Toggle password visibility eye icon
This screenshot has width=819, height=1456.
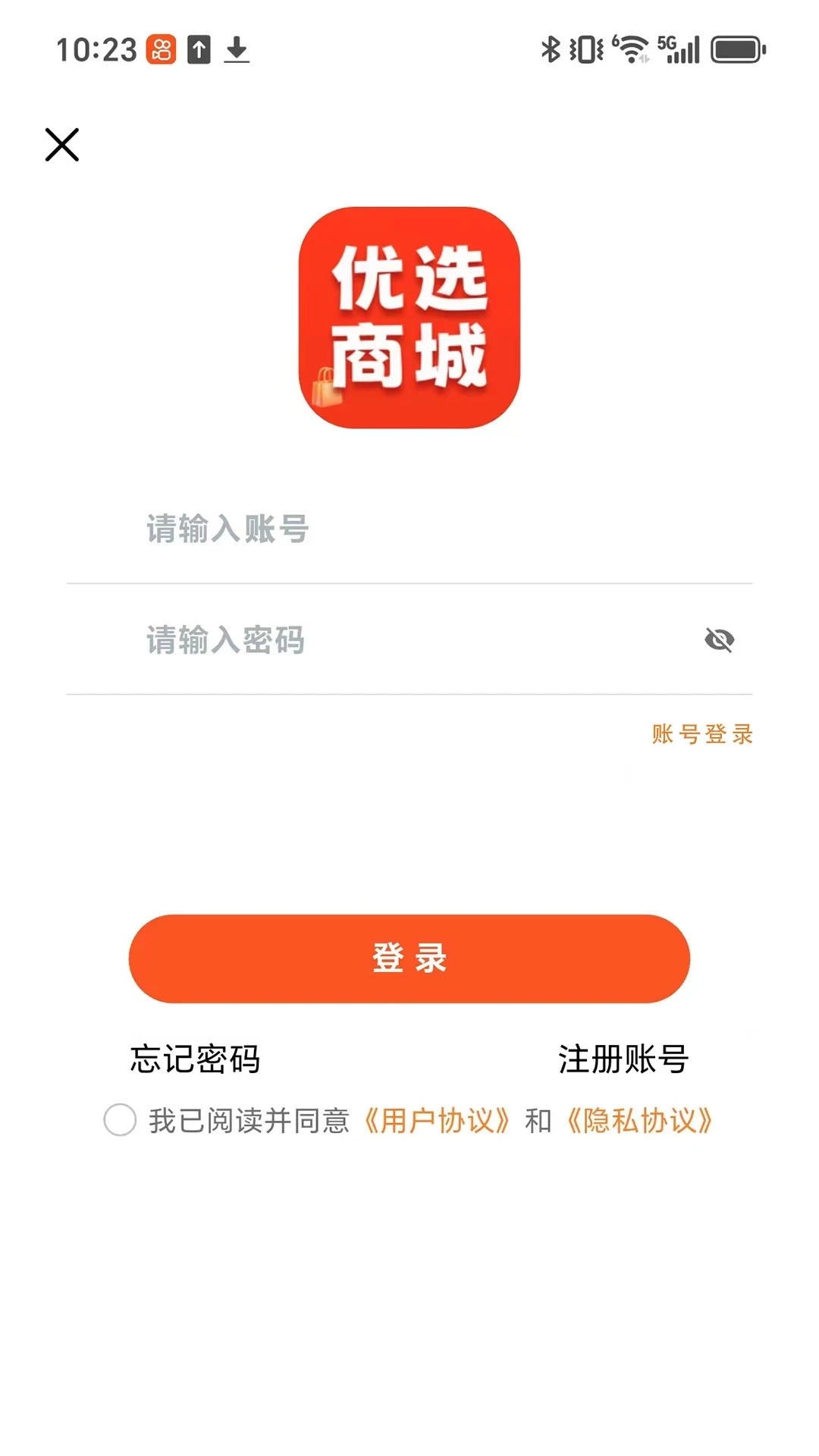click(719, 640)
